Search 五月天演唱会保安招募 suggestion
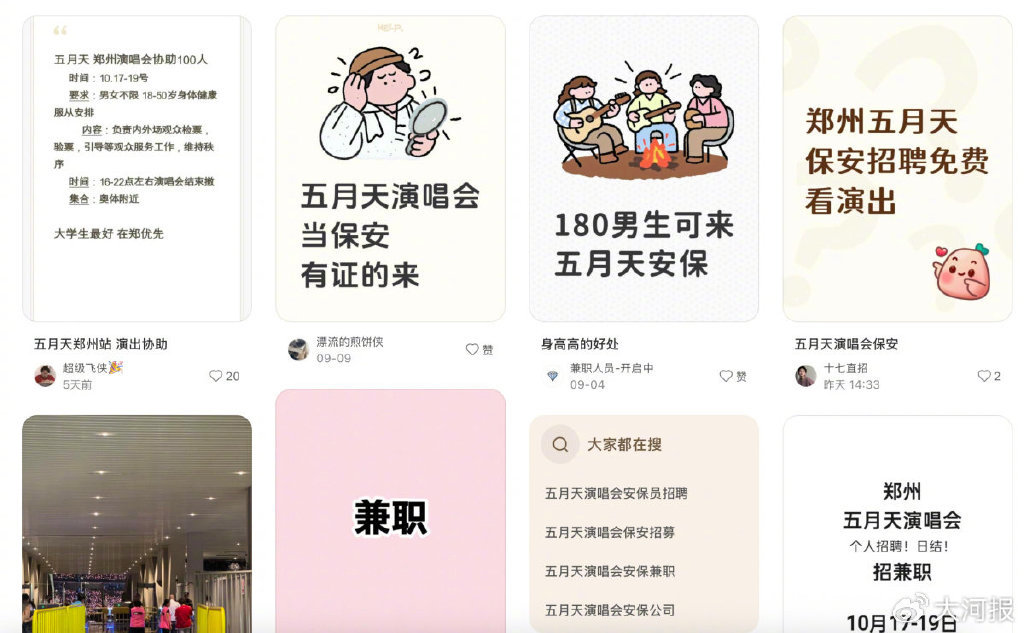The width and height of the screenshot is (1024, 633). (610, 532)
